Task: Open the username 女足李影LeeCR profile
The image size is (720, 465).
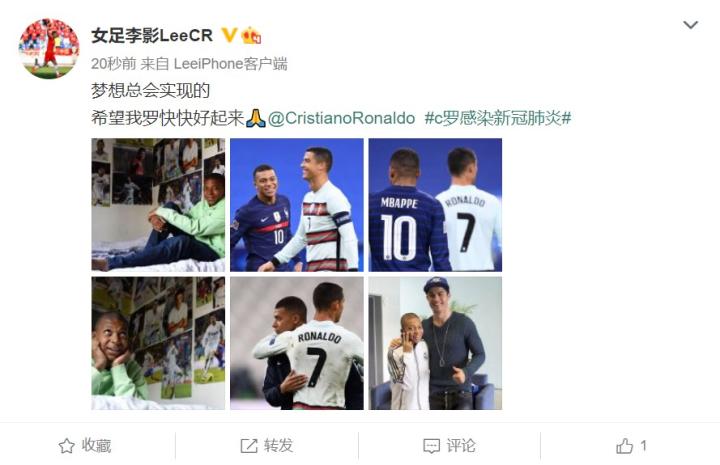Action: coord(152,35)
